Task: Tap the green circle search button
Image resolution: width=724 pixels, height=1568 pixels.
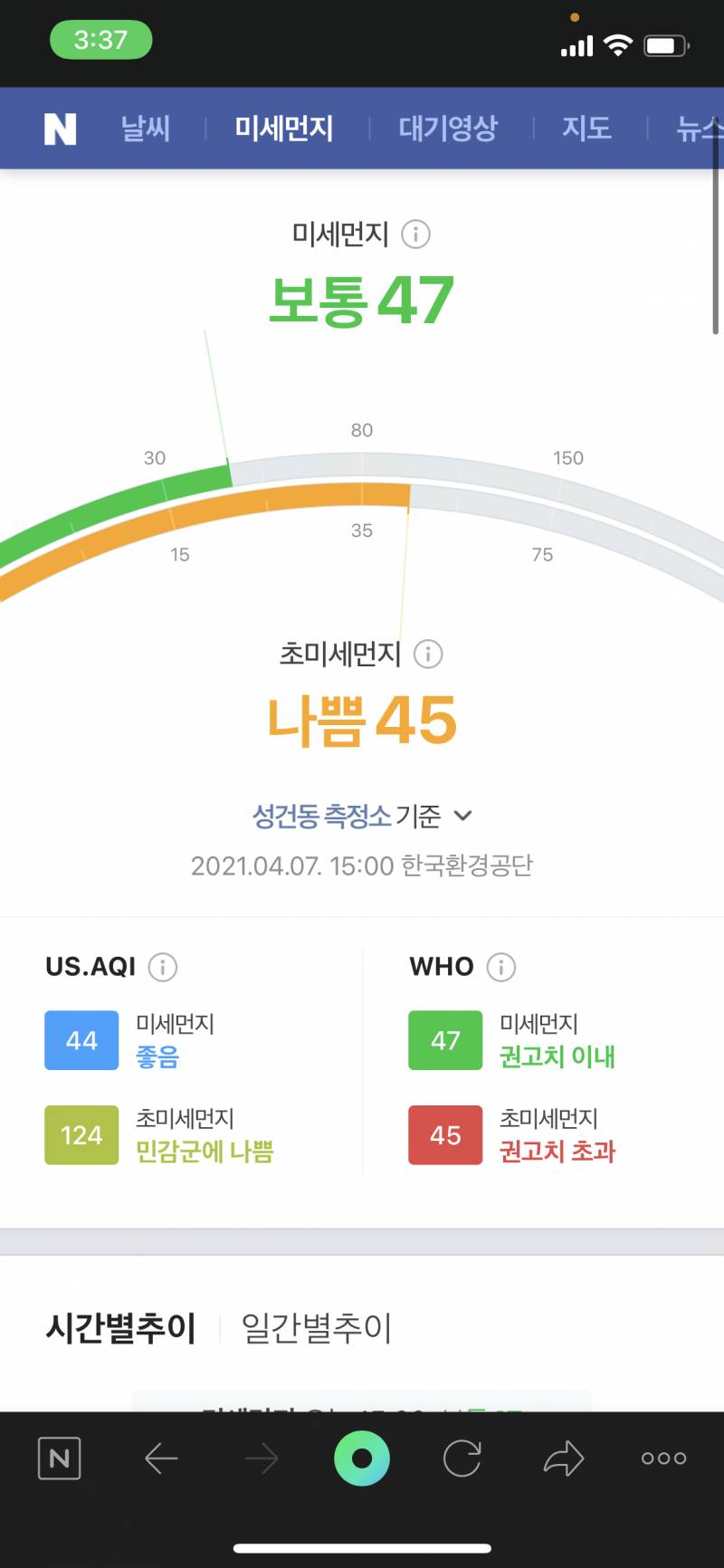Action: 362,1458
